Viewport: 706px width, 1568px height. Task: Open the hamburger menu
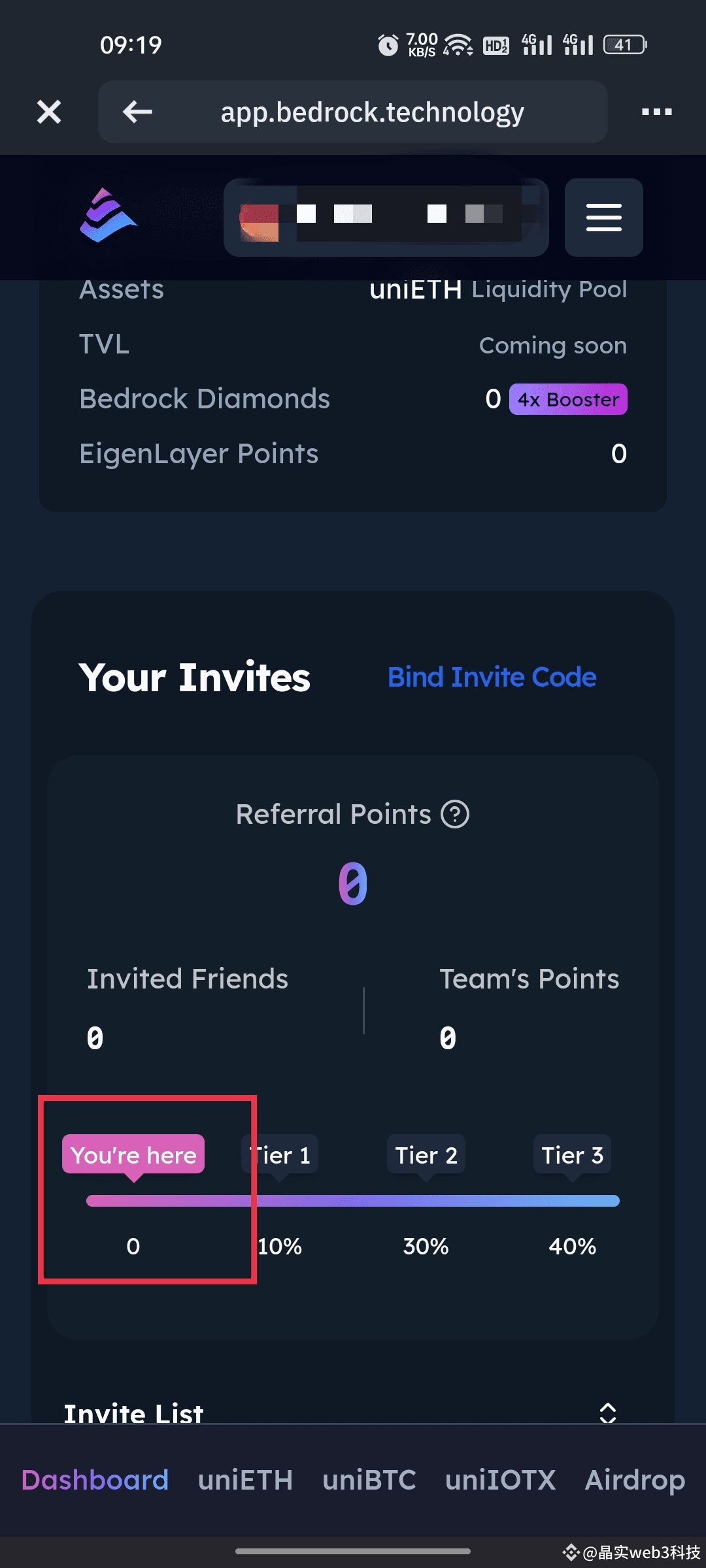point(603,217)
